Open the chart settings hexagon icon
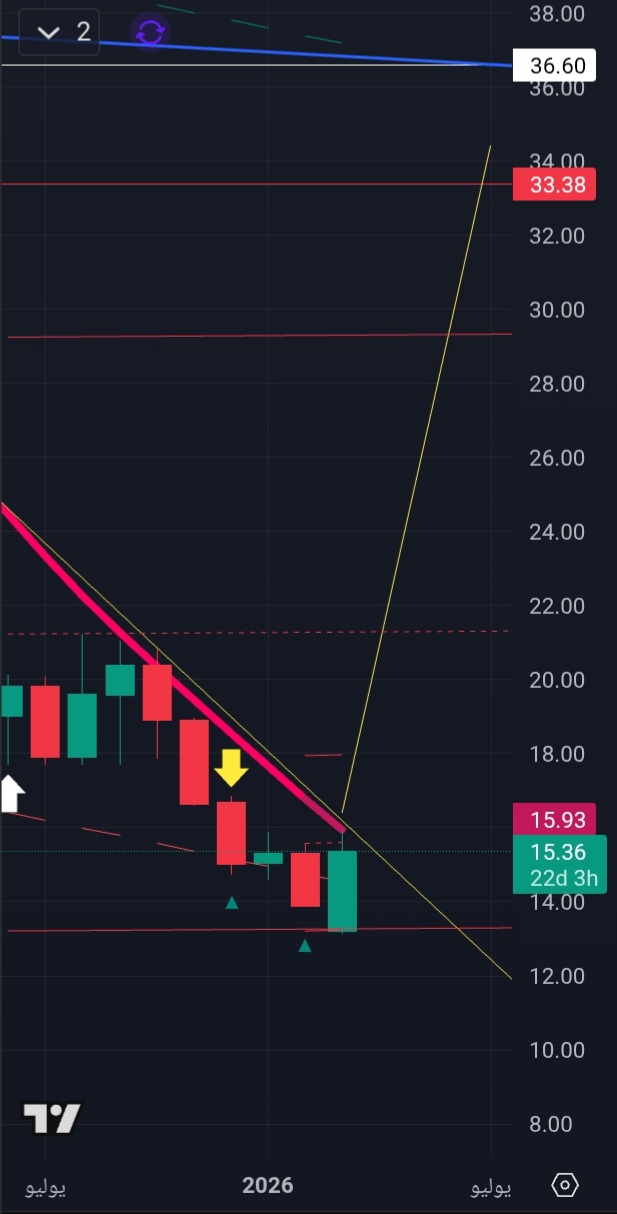The width and height of the screenshot is (617, 1214). 565,1185
